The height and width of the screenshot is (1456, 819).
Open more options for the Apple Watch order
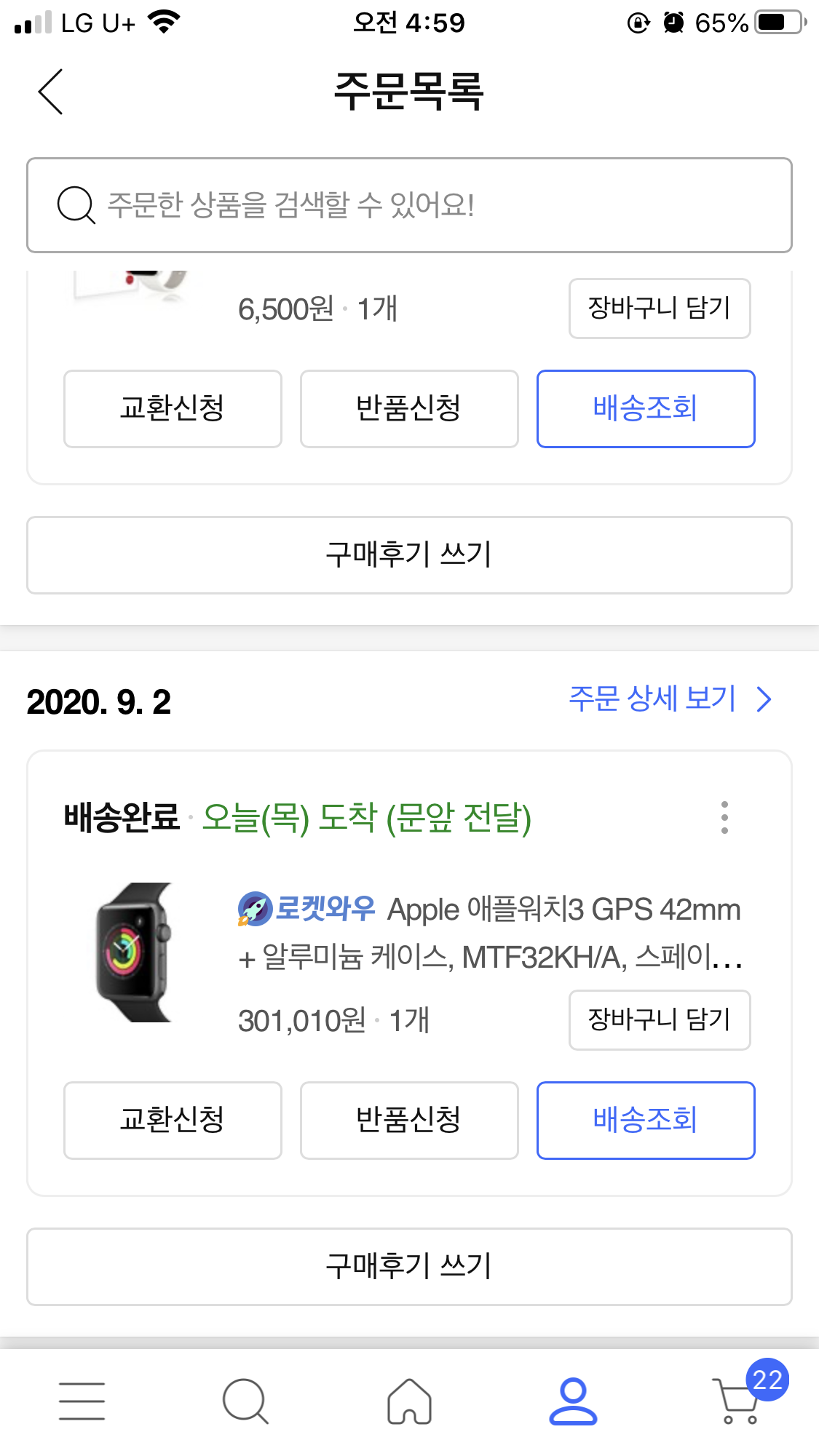coord(724,817)
